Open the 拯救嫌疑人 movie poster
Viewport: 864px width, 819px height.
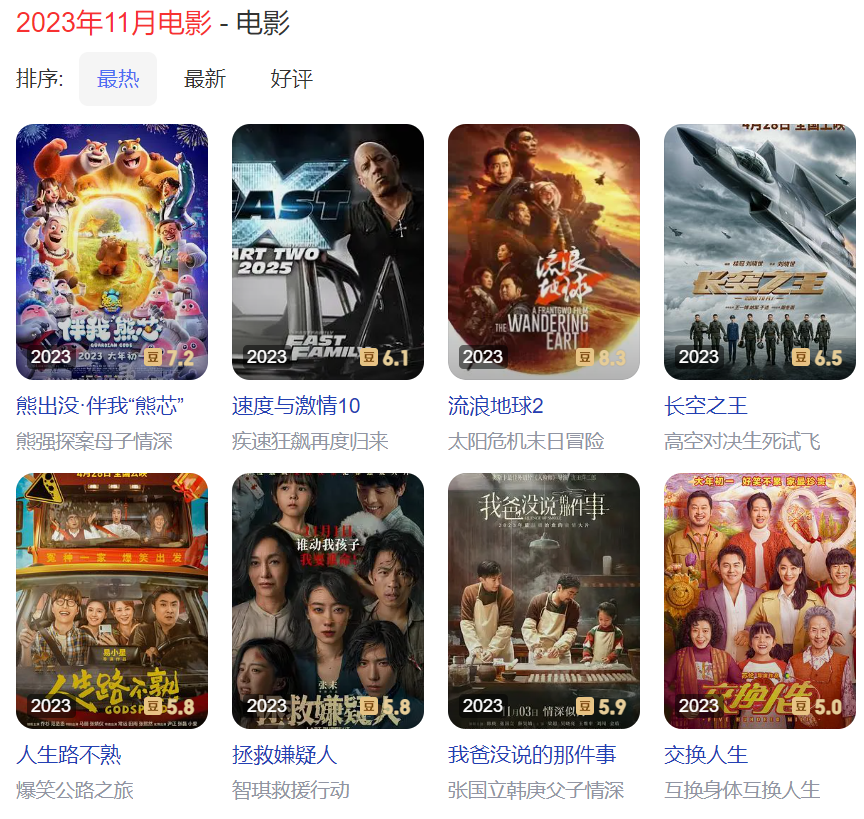[x=328, y=600]
